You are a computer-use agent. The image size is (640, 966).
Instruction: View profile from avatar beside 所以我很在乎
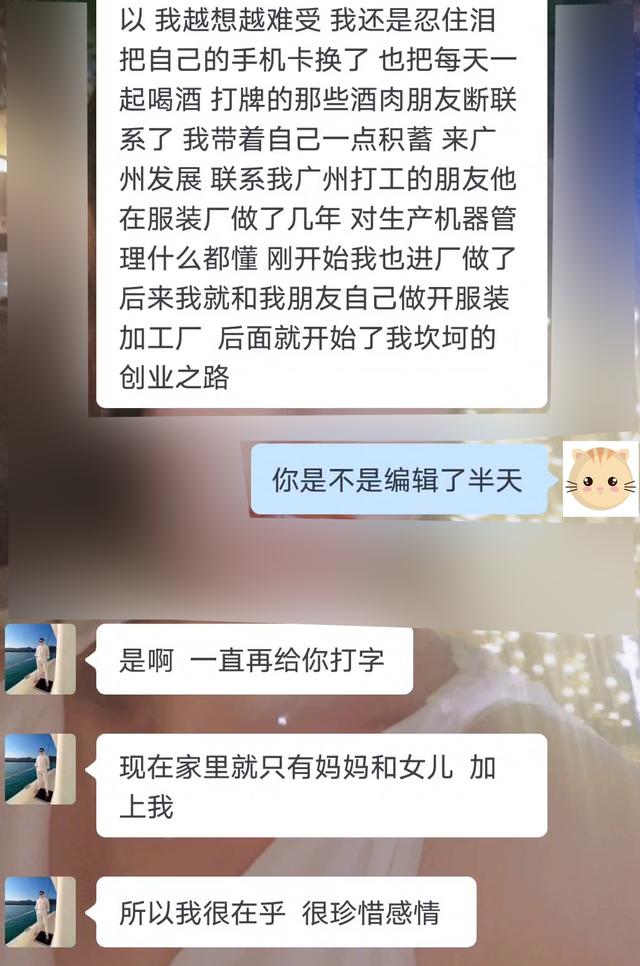point(40,911)
